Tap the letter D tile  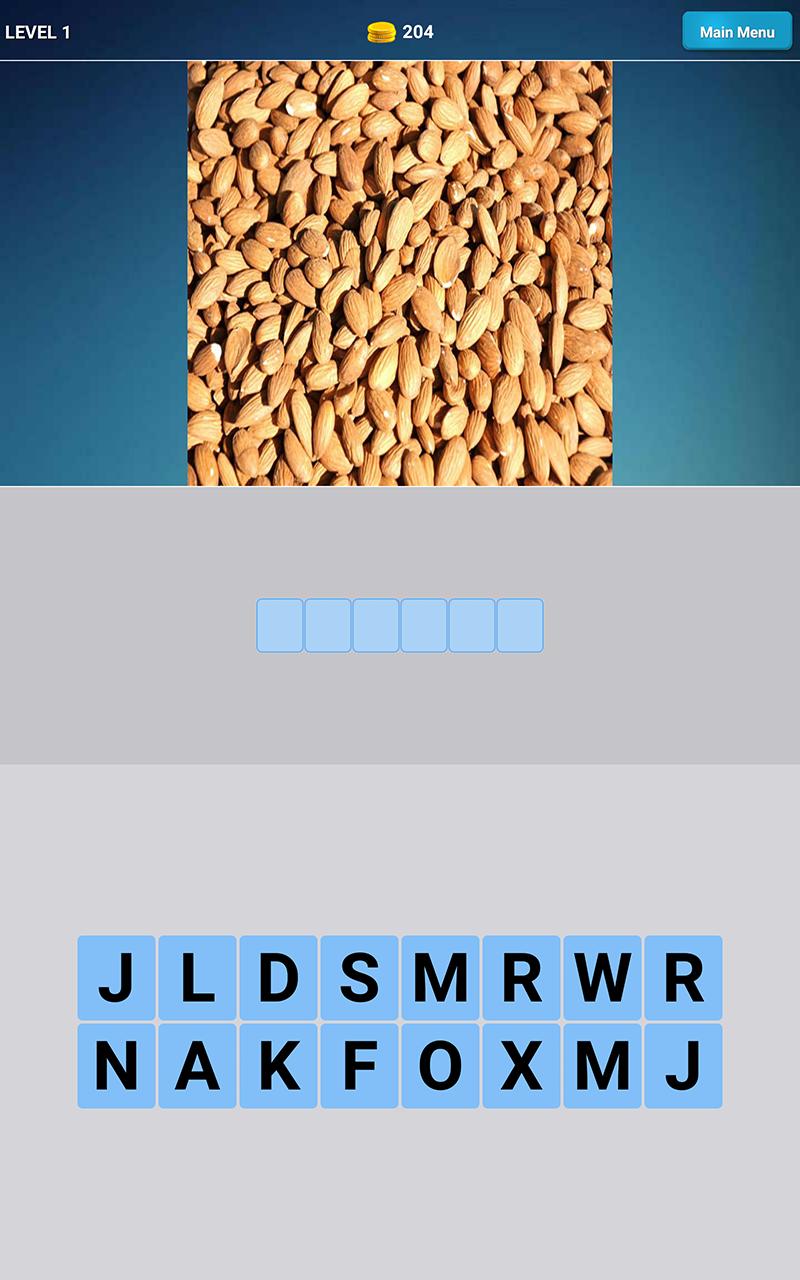coord(279,980)
